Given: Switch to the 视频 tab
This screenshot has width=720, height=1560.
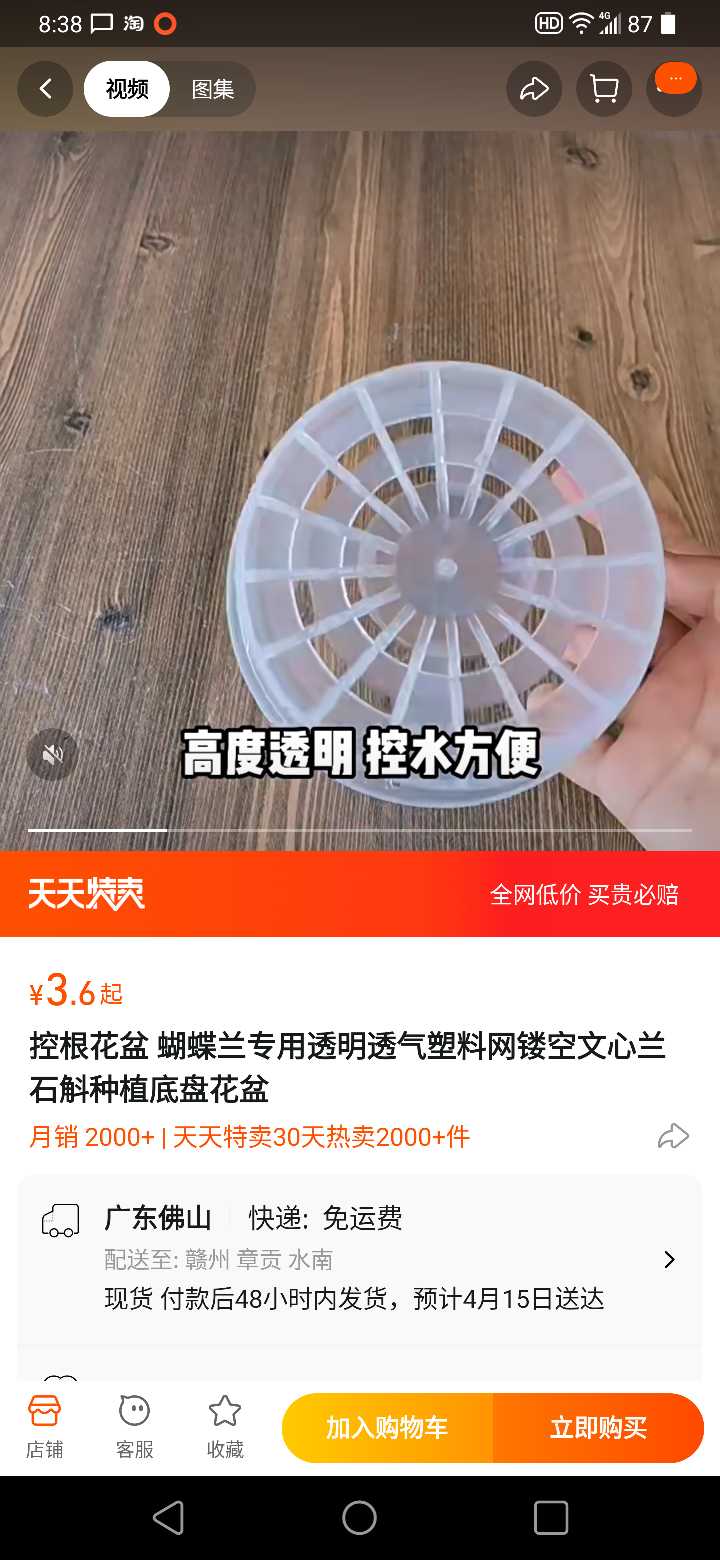Looking at the screenshot, I should [x=127, y=89].
